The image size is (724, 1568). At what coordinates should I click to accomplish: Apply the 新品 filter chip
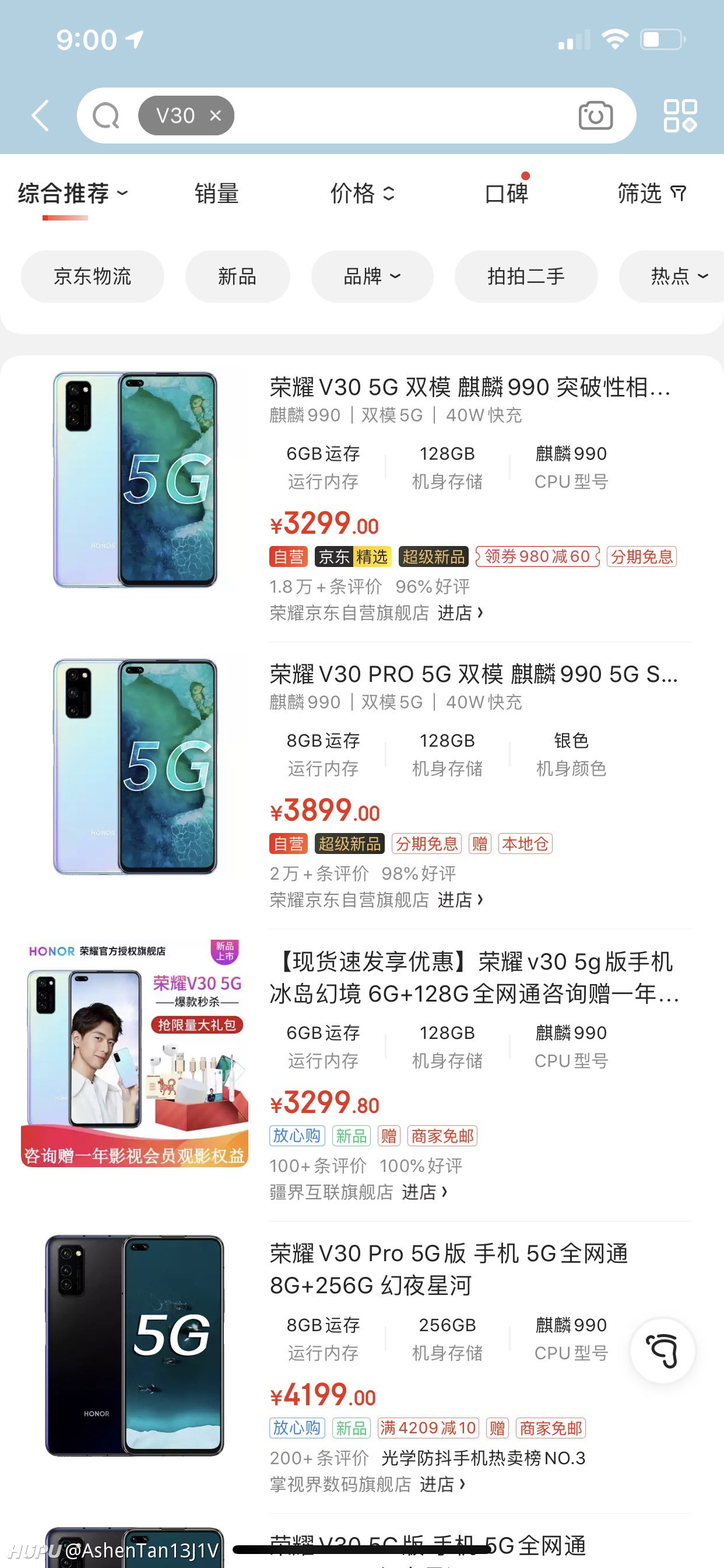(237, 276)
